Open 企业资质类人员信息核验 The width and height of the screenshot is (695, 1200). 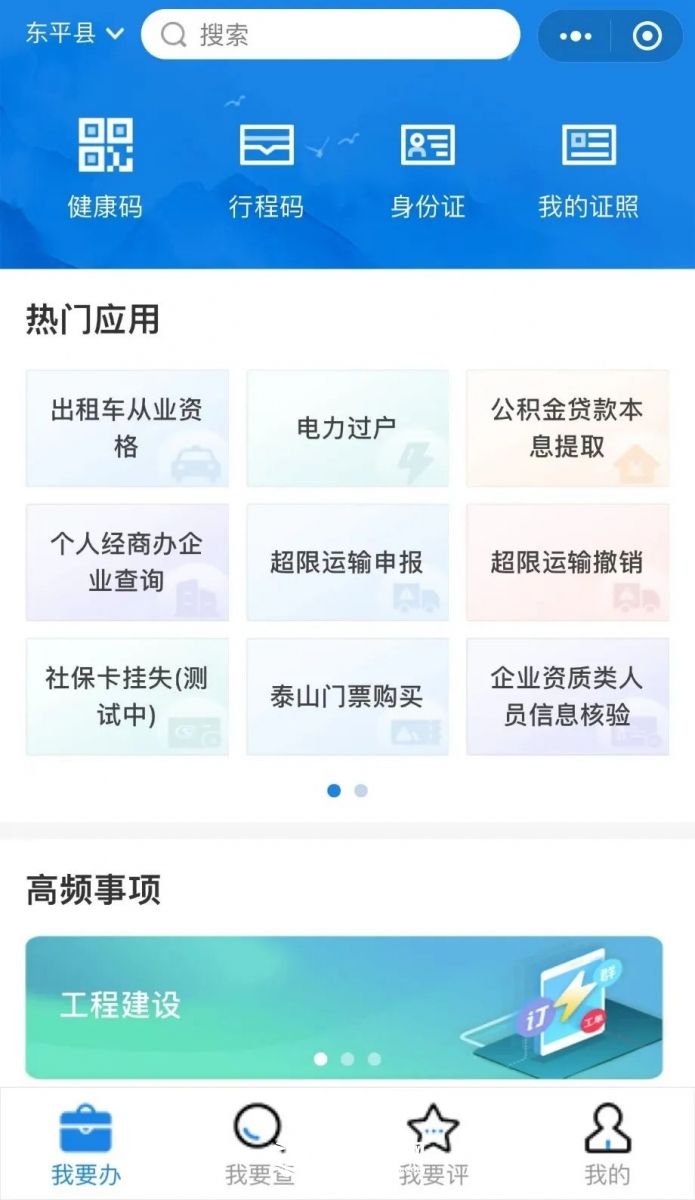click(x=567, y=696)
